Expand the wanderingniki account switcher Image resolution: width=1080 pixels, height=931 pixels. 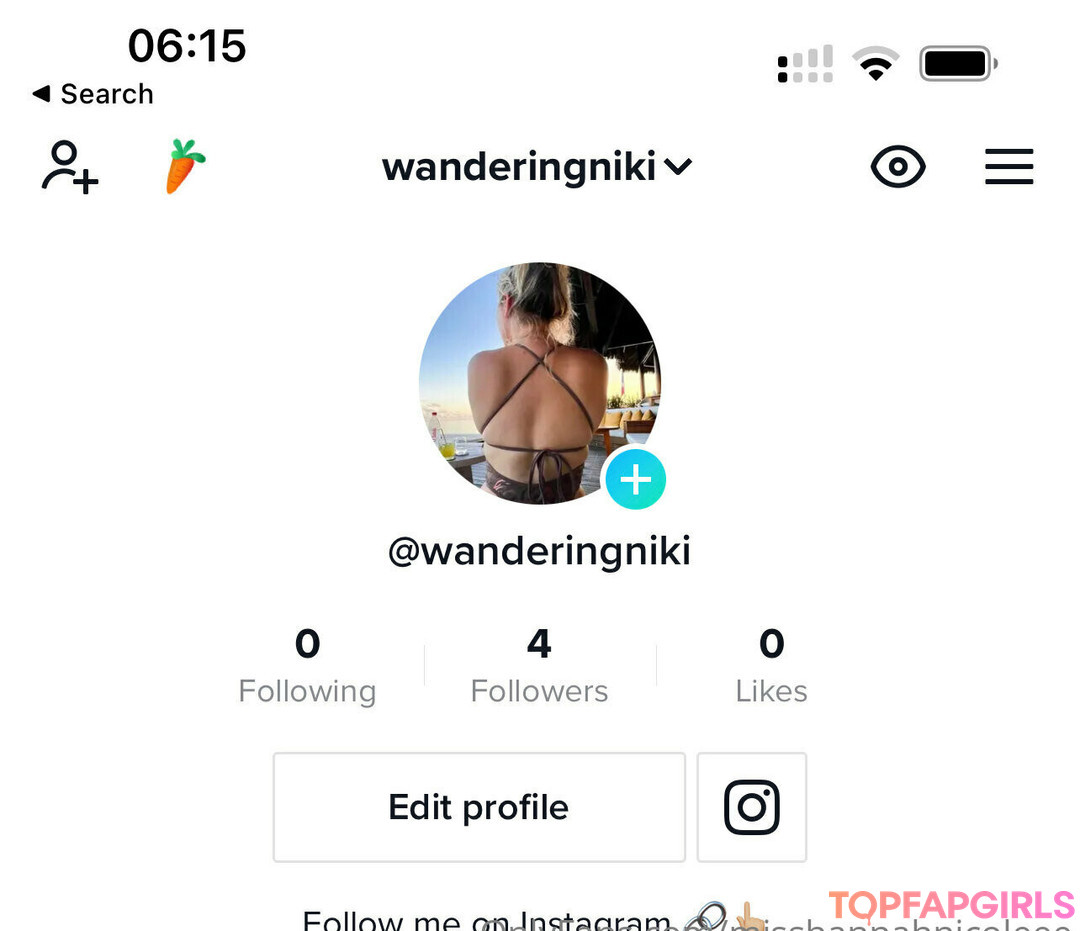coord(538,167)
